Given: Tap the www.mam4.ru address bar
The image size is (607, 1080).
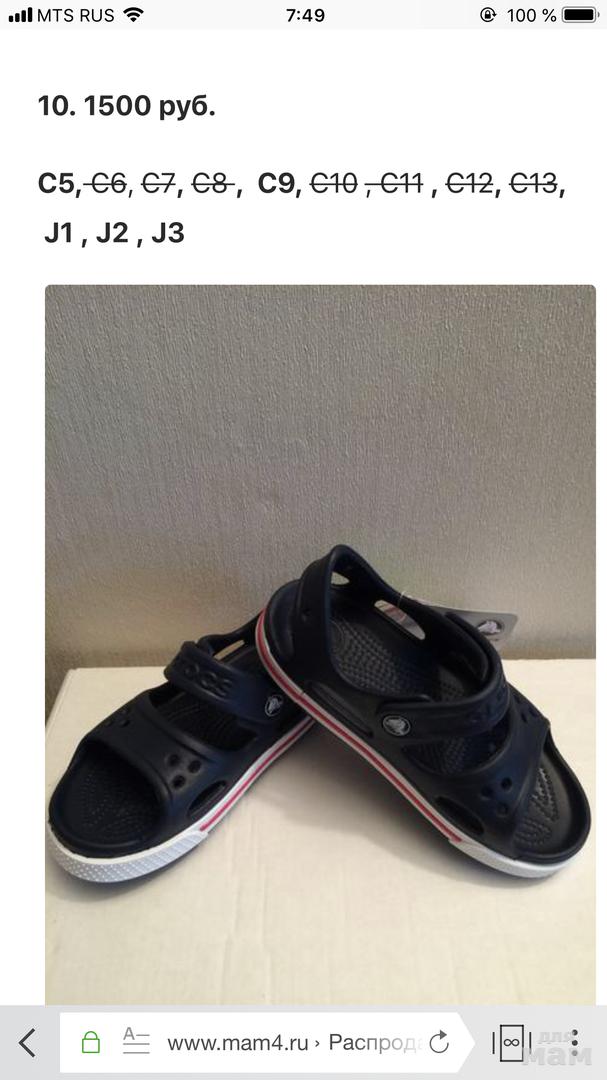Looking at the screenshot, I should click(290, 1043).
